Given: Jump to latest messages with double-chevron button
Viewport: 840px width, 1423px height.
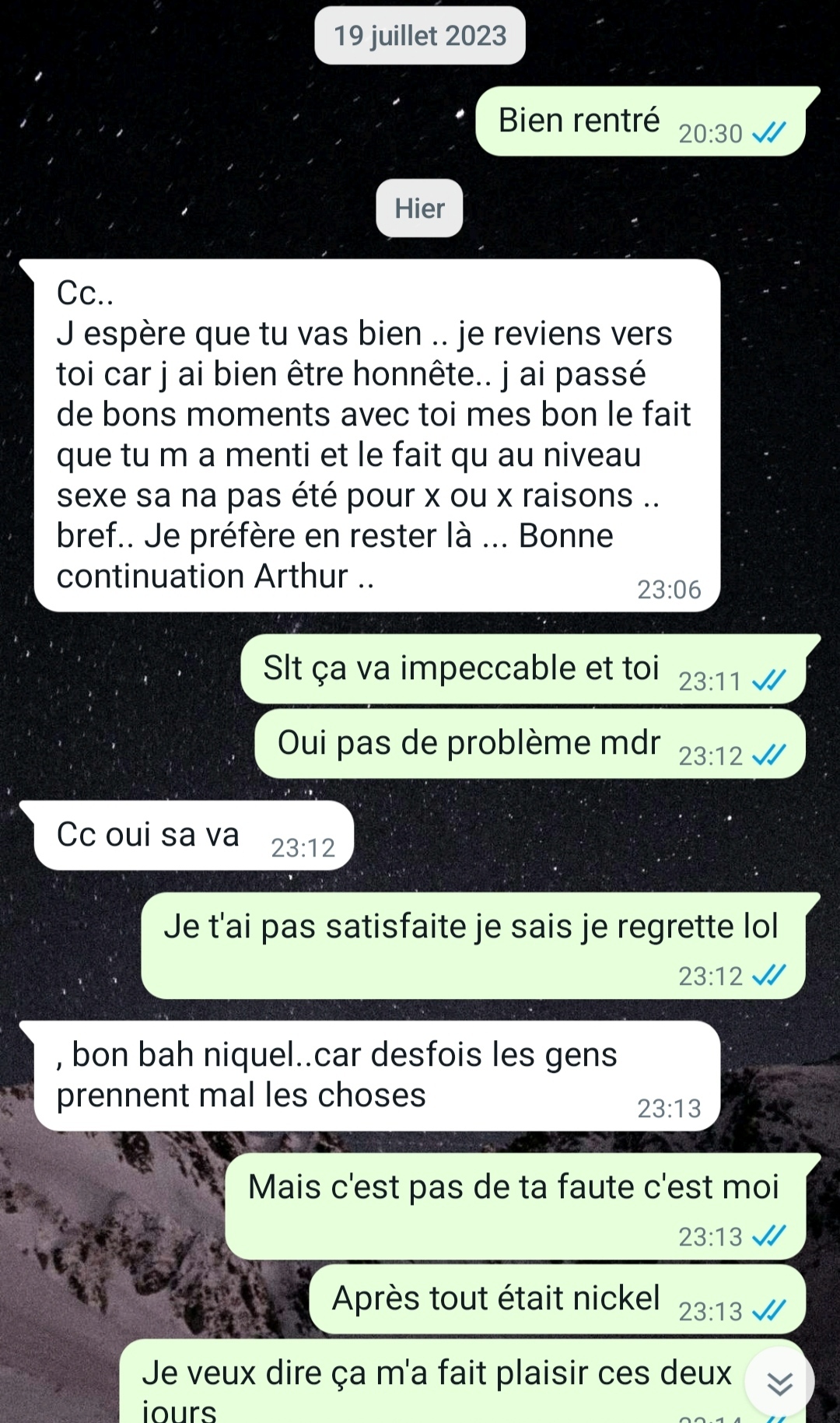Looking at the screenshot, I should (x=779, y=1383).
